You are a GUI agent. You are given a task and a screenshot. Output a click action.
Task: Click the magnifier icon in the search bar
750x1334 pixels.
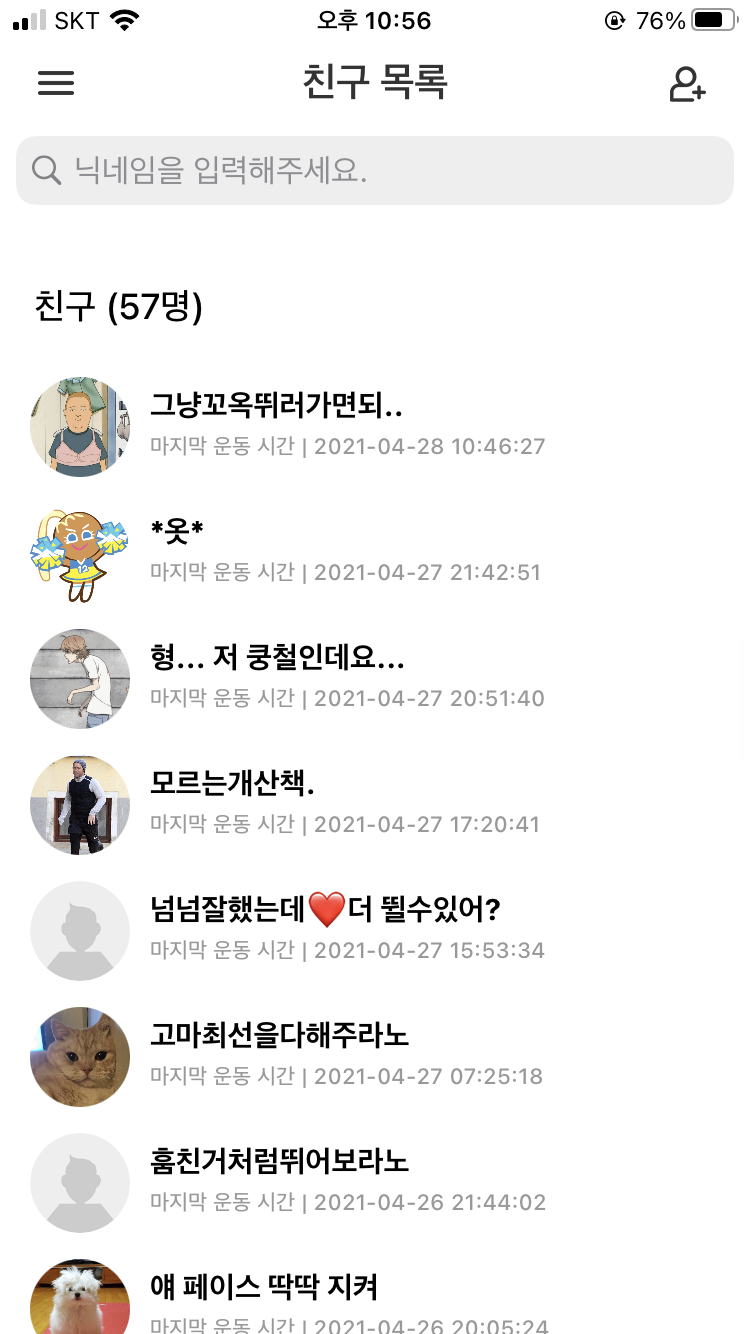point(46,171)
